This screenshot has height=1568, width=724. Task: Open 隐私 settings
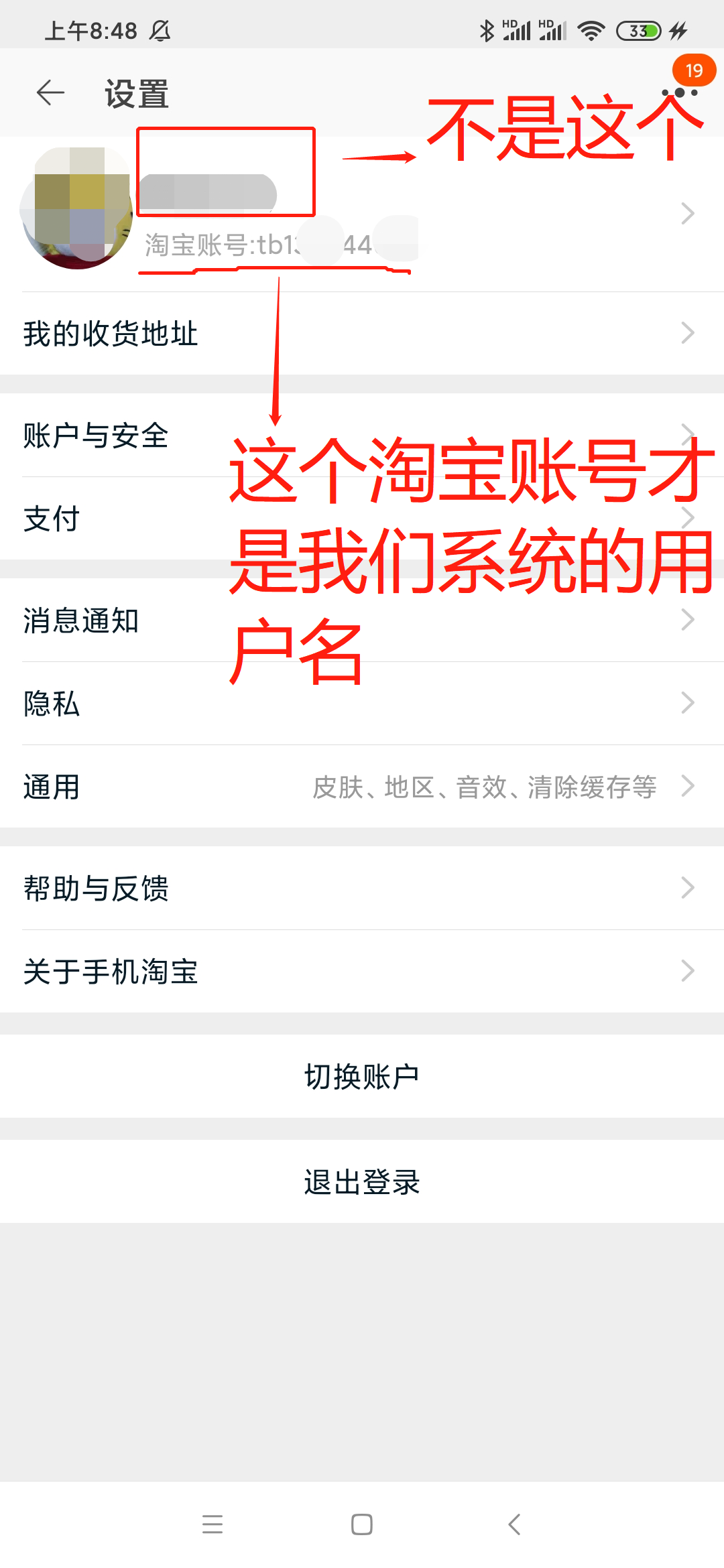tap(362, 704)
